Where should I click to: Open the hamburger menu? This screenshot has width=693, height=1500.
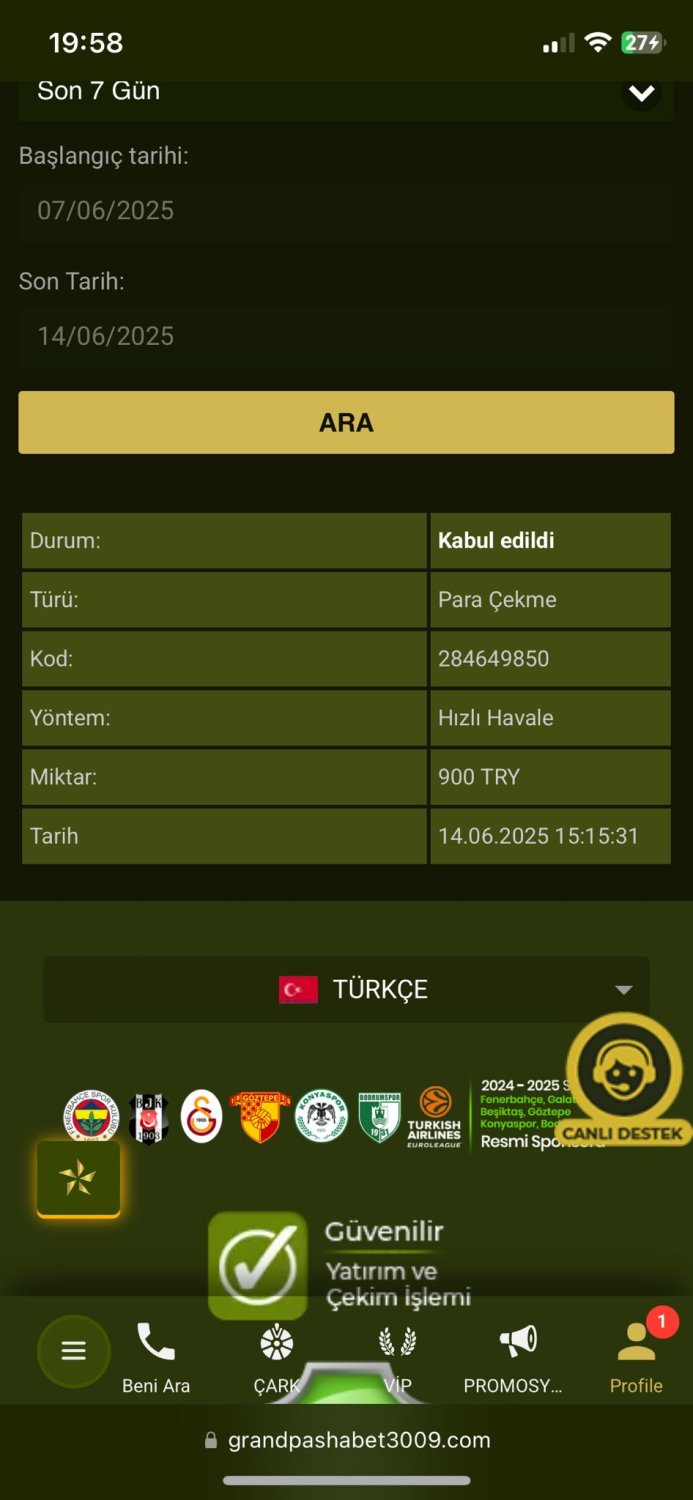click(x=73, y=1351)
